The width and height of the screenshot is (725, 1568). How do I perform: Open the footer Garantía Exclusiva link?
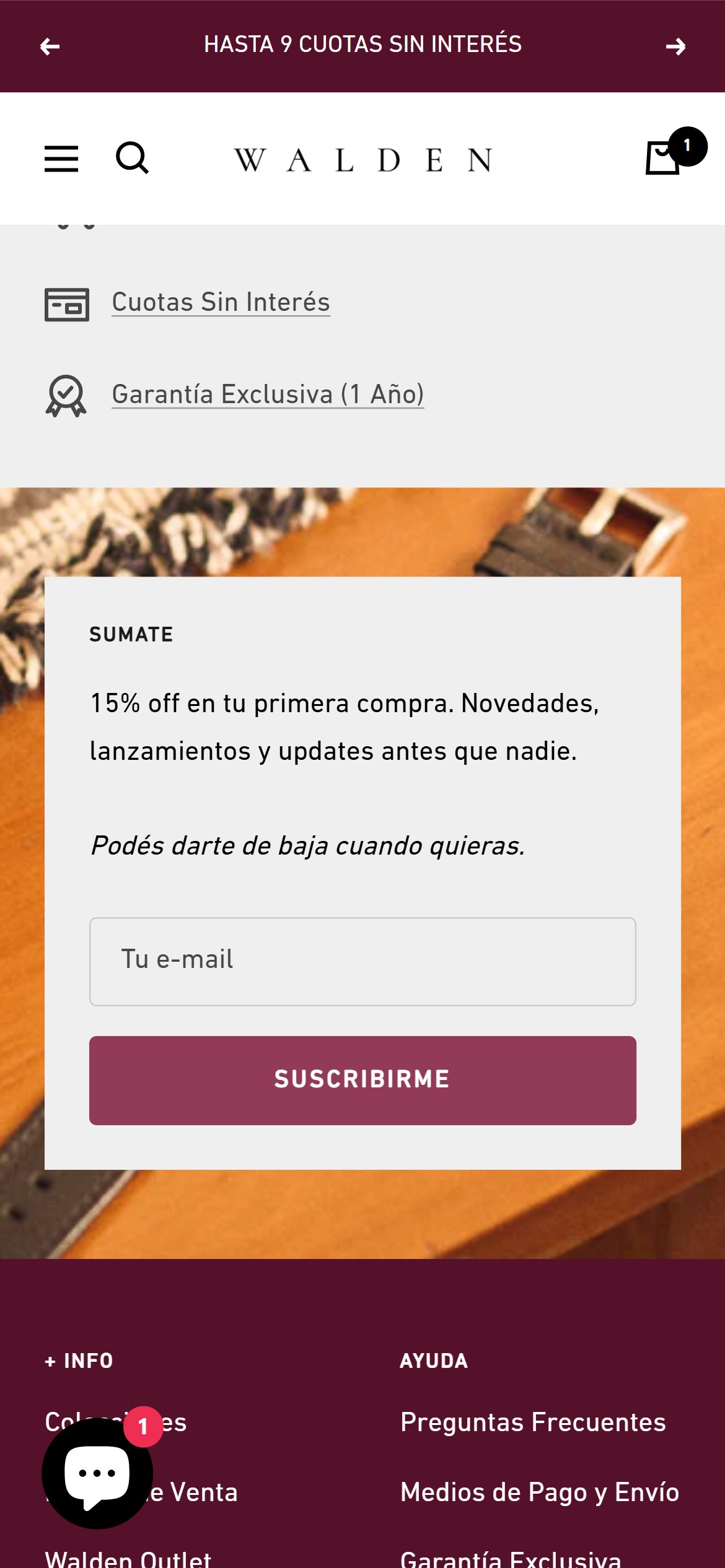point(511,1558)
